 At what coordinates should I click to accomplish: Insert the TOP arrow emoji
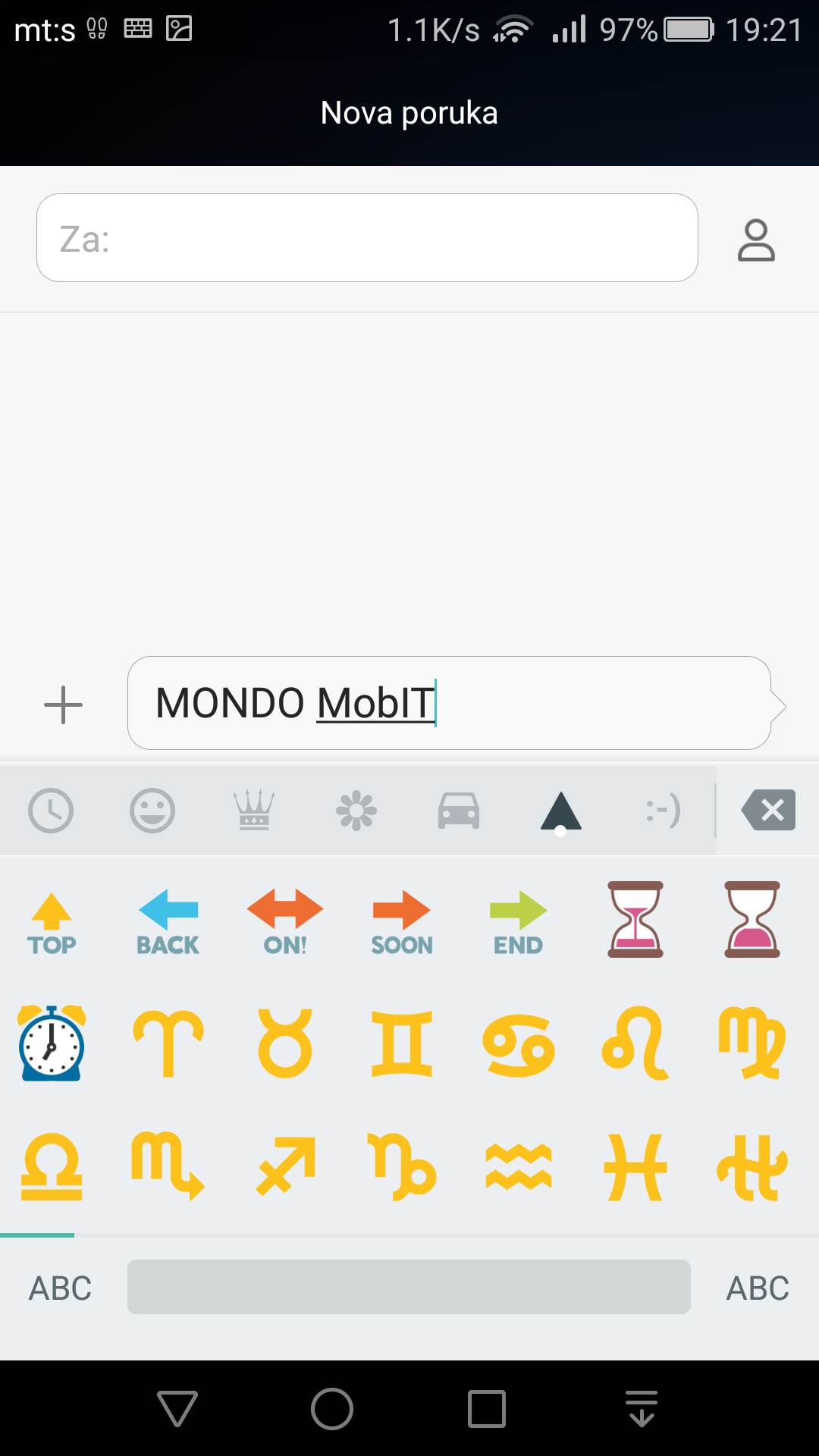(52, 923)
